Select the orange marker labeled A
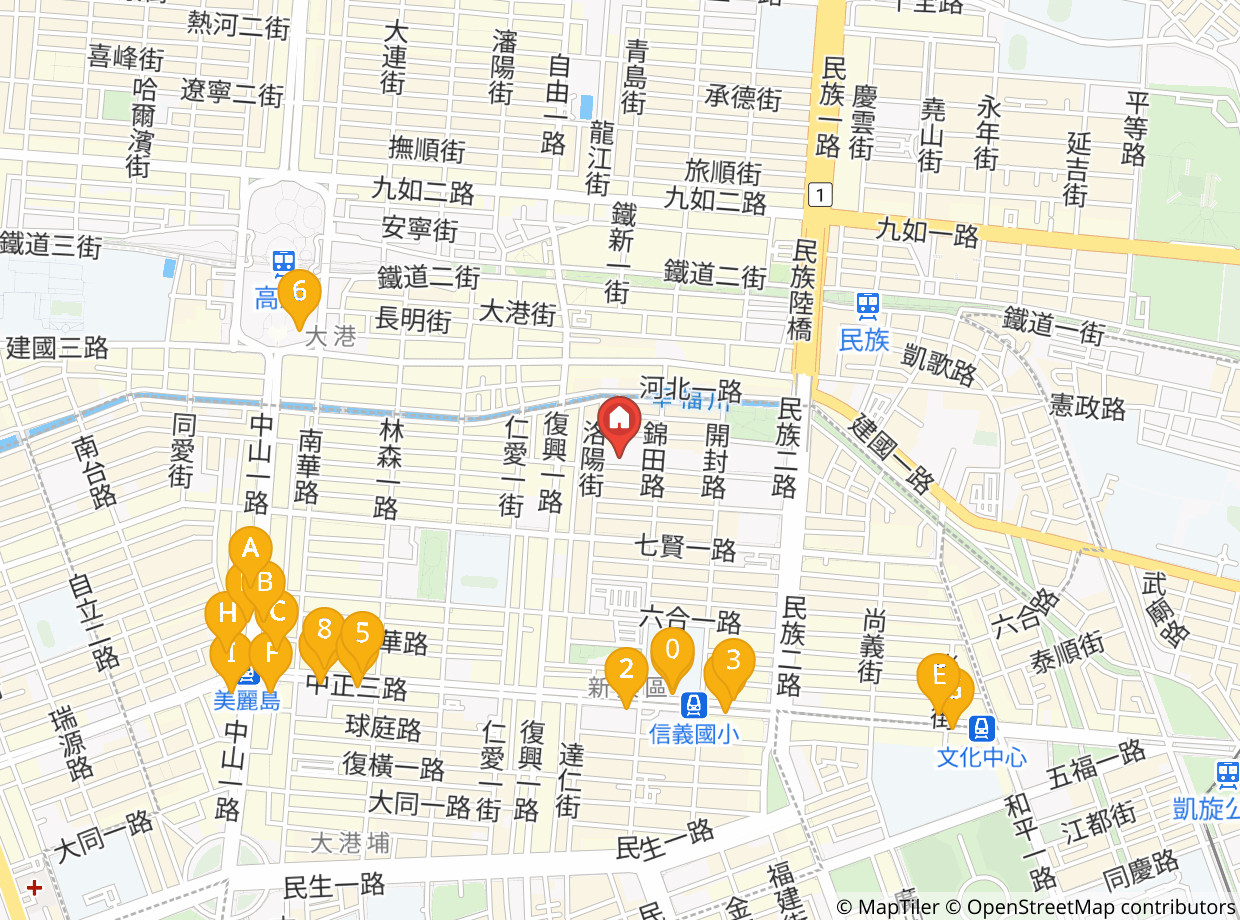Screen dimensions: 1240x920 [250, 550]
